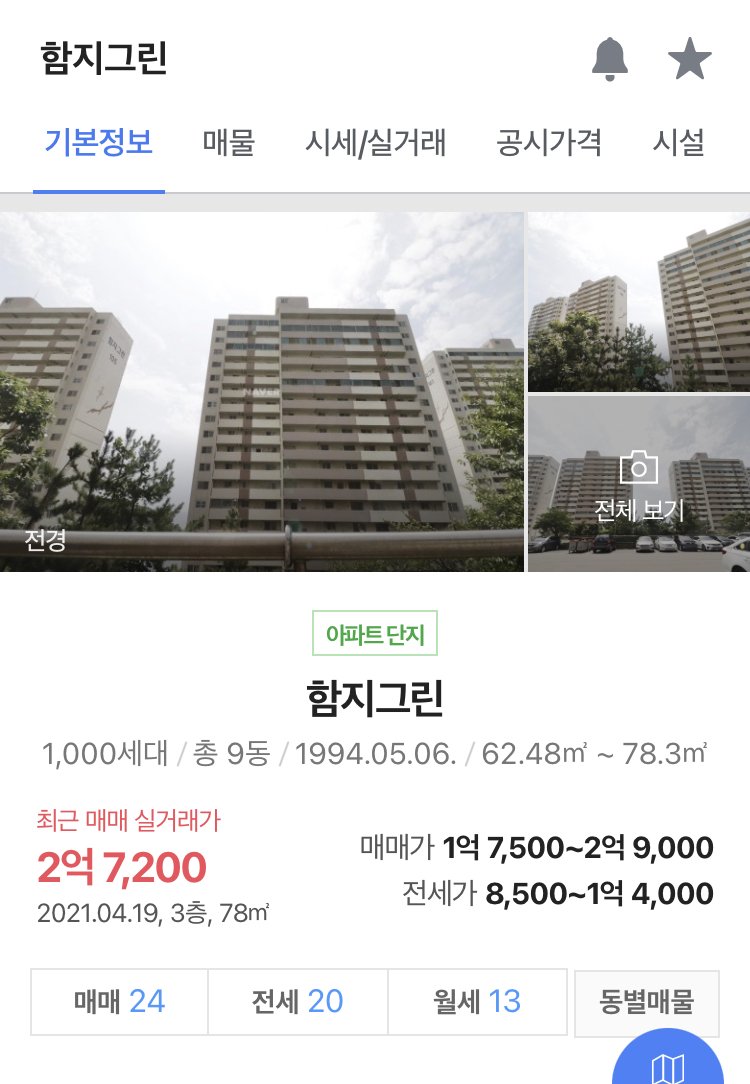Open the large 전경 exterior photo
Viewport: 750px width, 1084px height.
260,390
